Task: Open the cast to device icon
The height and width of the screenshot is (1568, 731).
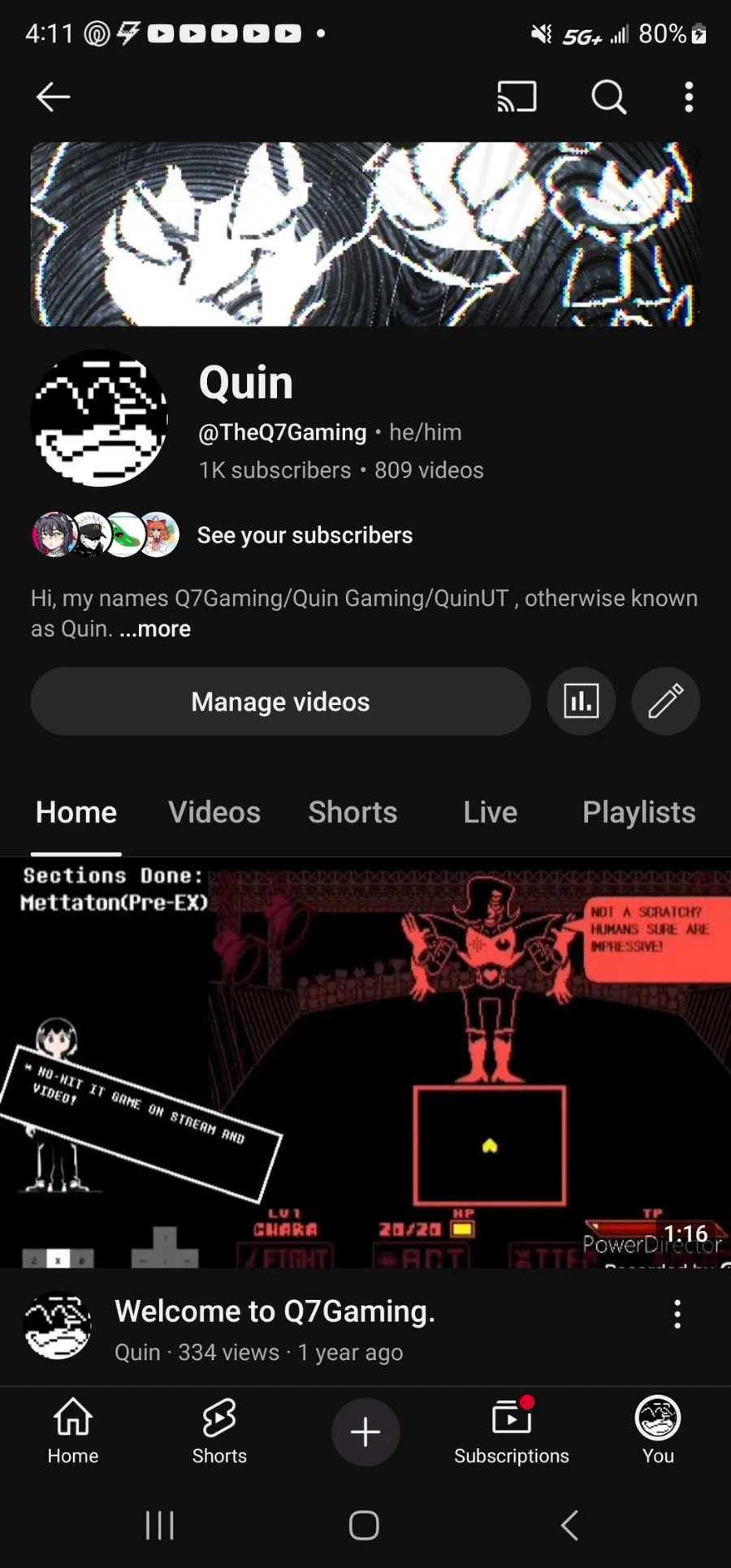Action: (517, 97)
